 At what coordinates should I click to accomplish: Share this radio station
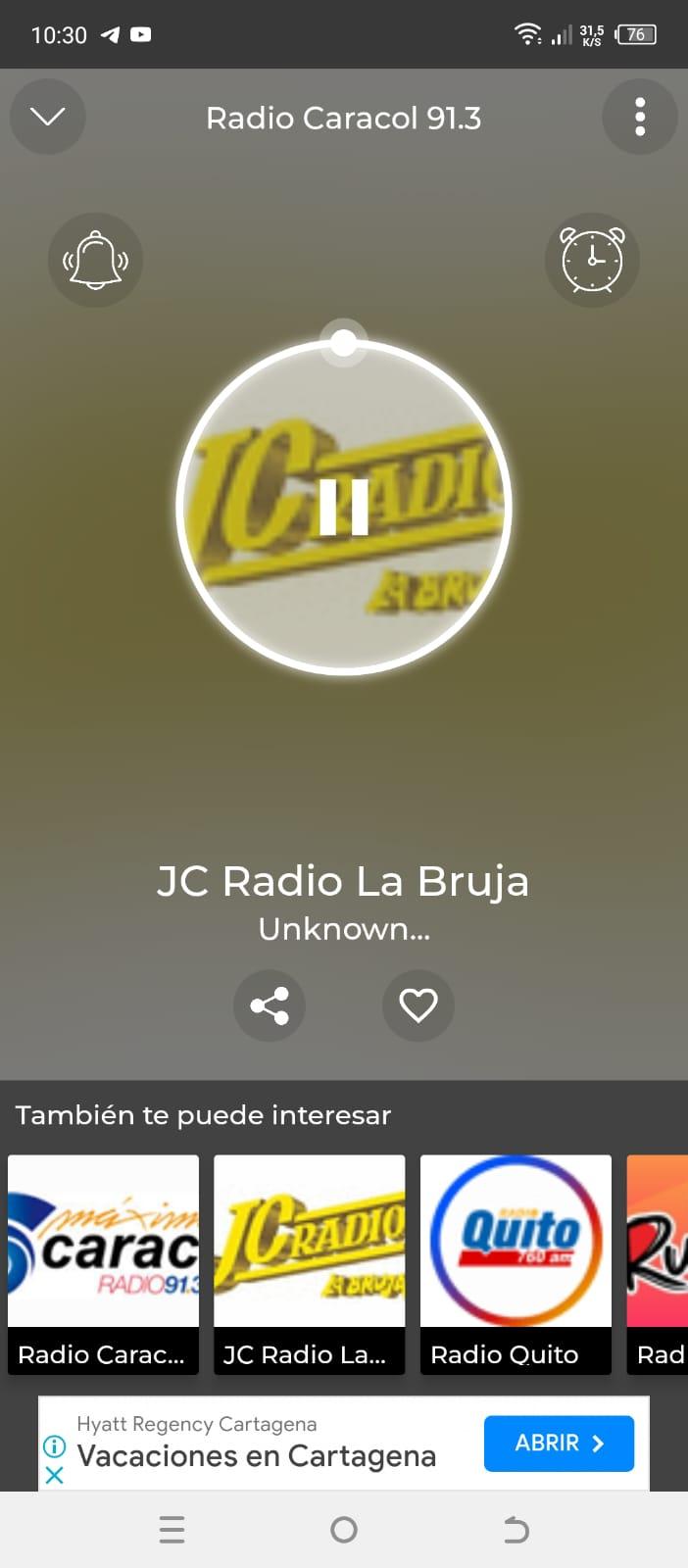tap(270, 1005)
